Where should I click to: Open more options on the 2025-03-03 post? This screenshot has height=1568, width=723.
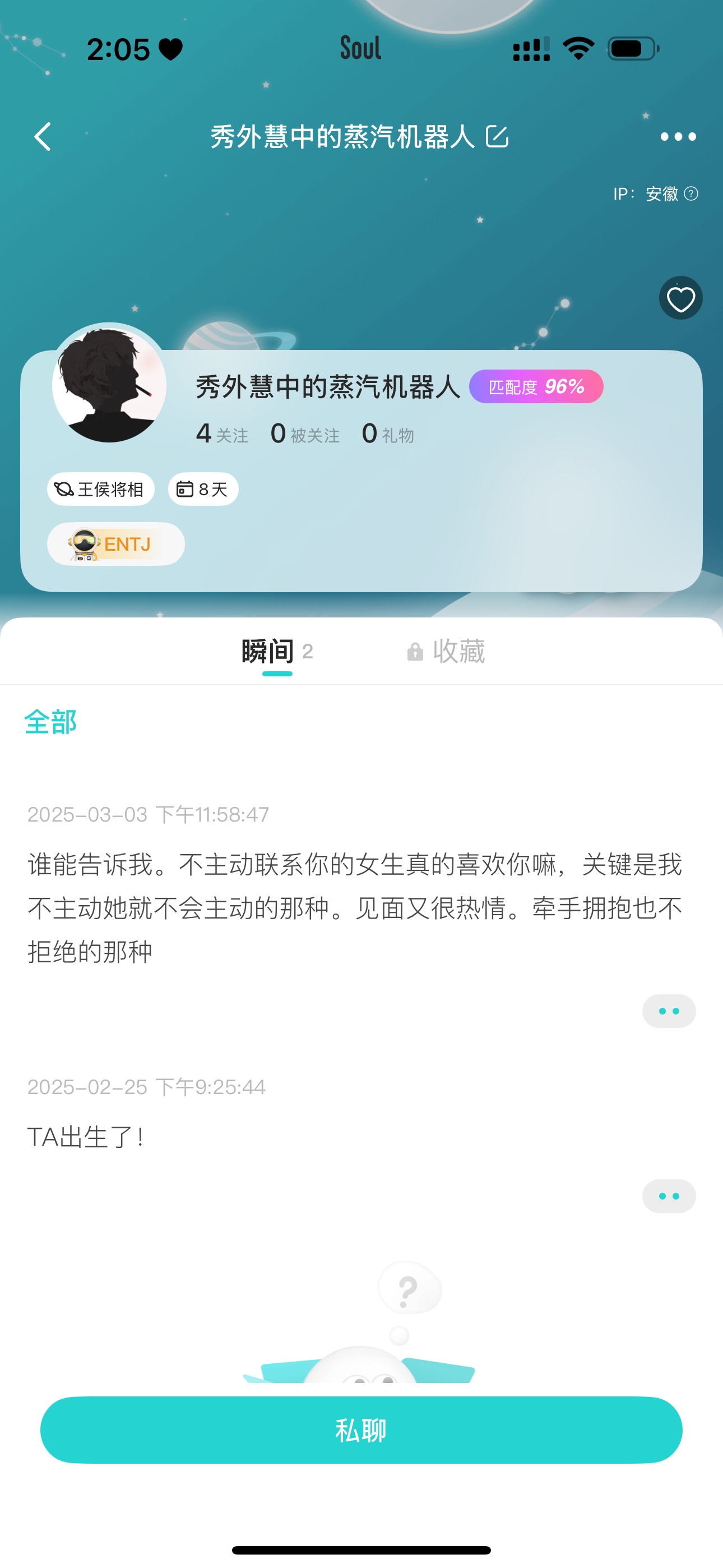tap(669, 1011)
